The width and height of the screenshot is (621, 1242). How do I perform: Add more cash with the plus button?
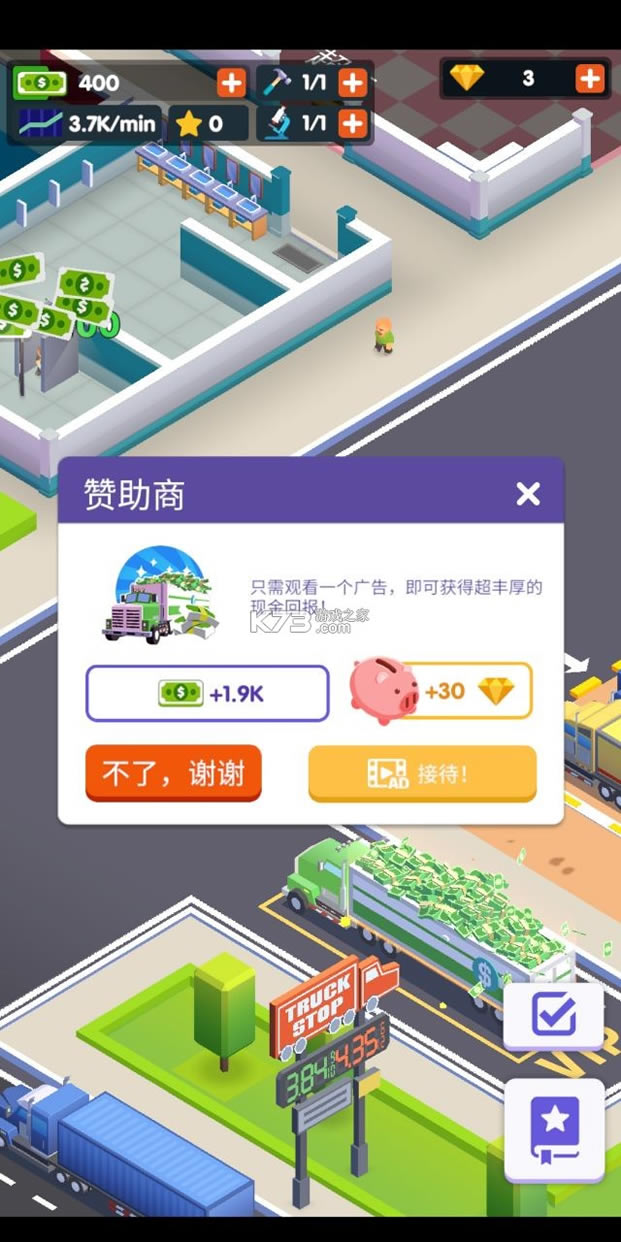[x=231, y=83]
